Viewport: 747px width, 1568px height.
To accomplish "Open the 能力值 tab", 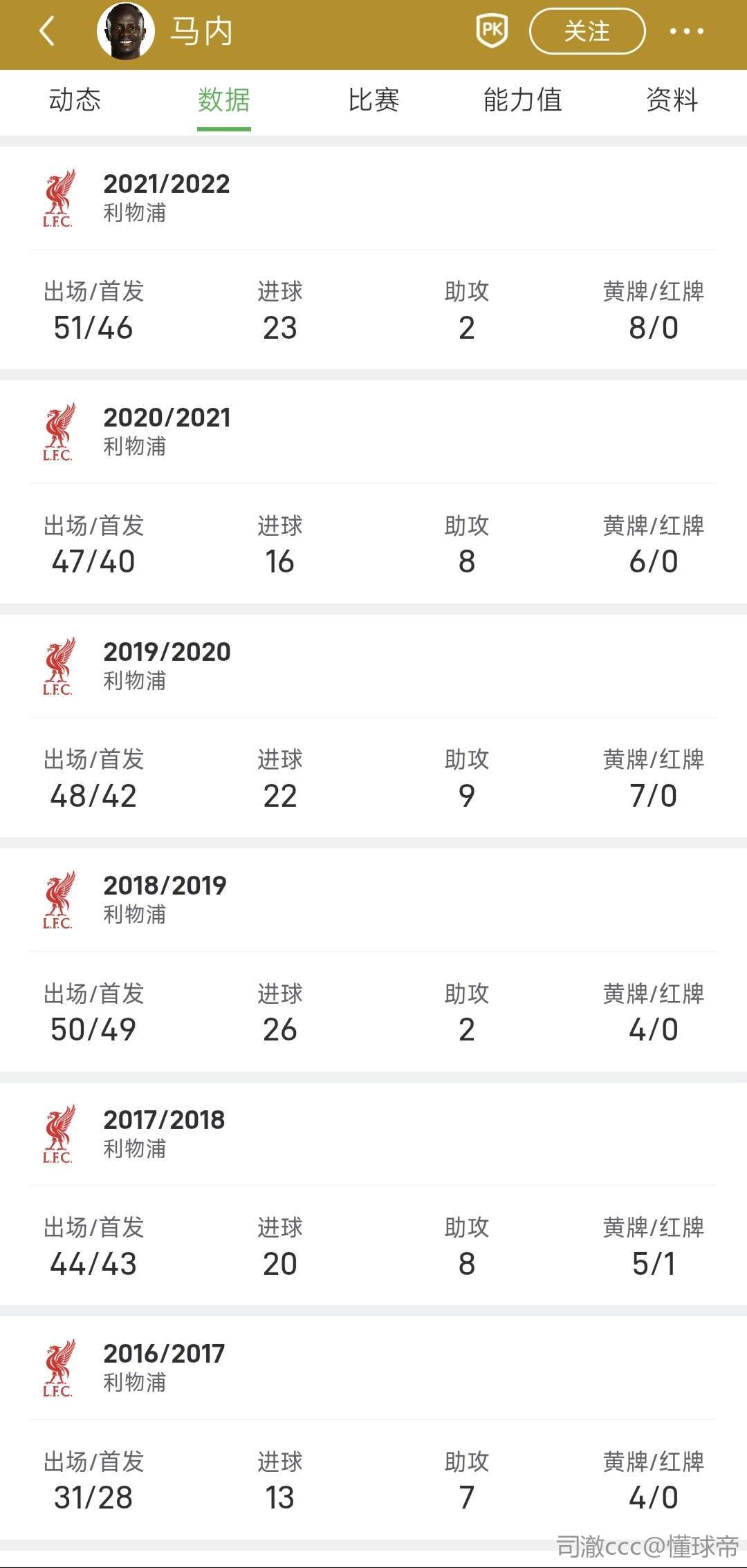I will [522, 100].
